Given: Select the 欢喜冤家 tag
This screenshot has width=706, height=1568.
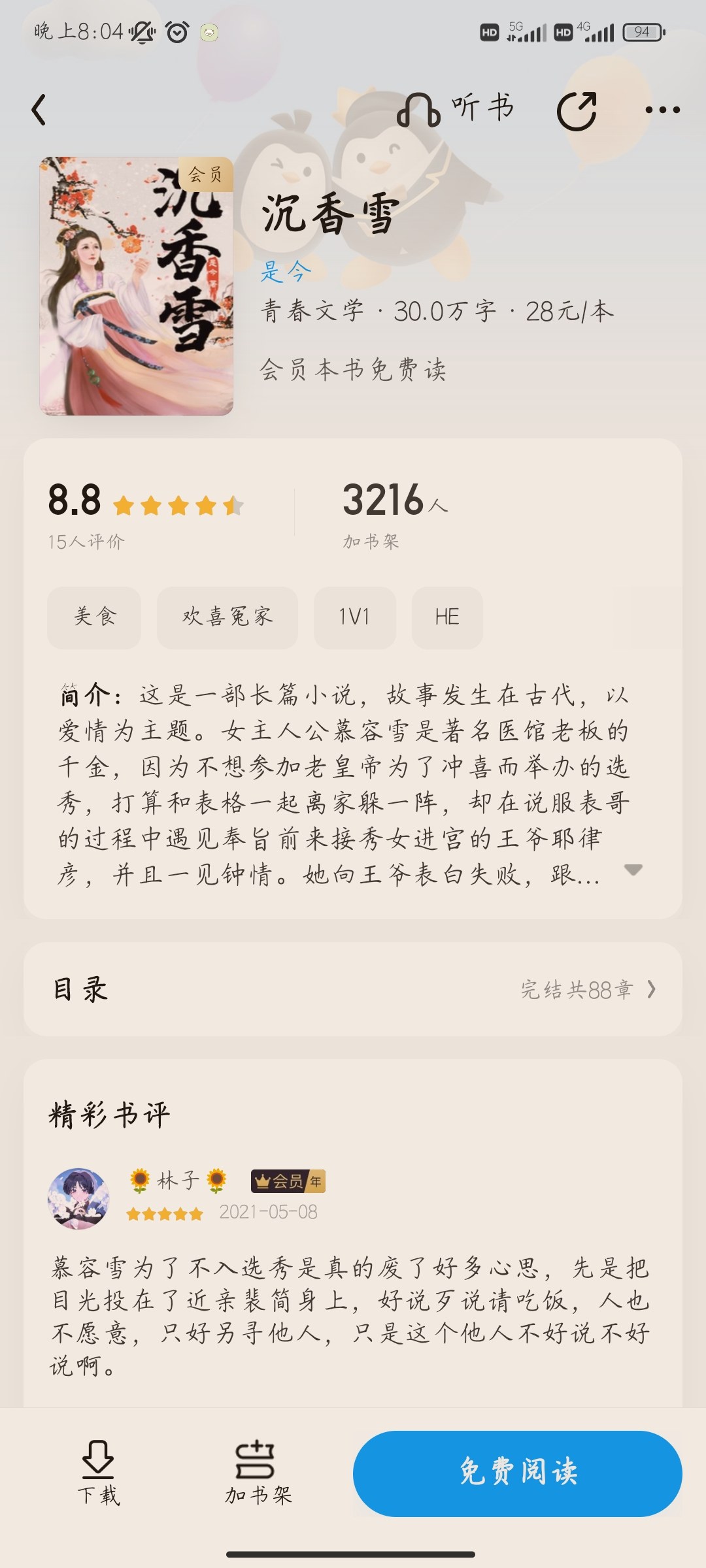Looking at the screenshot, I should (227, 617).
